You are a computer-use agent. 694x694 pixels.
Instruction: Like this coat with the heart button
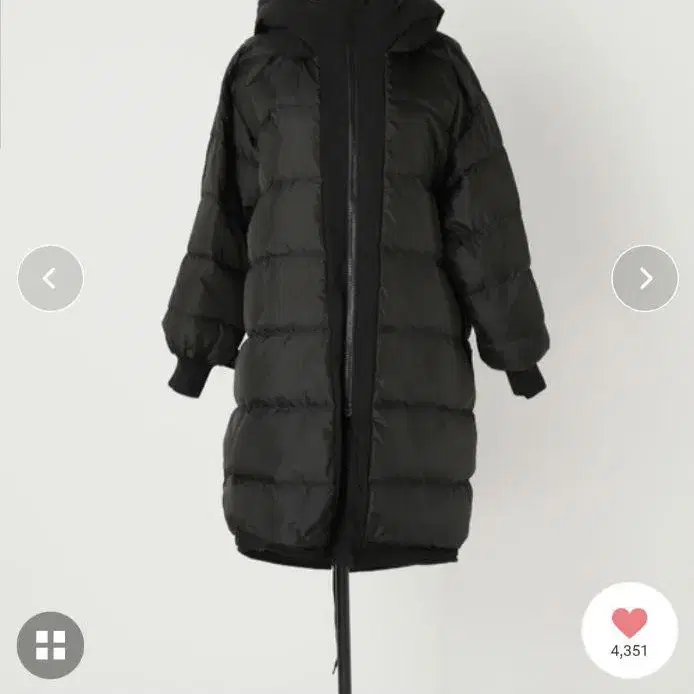[x=629, y=624]
